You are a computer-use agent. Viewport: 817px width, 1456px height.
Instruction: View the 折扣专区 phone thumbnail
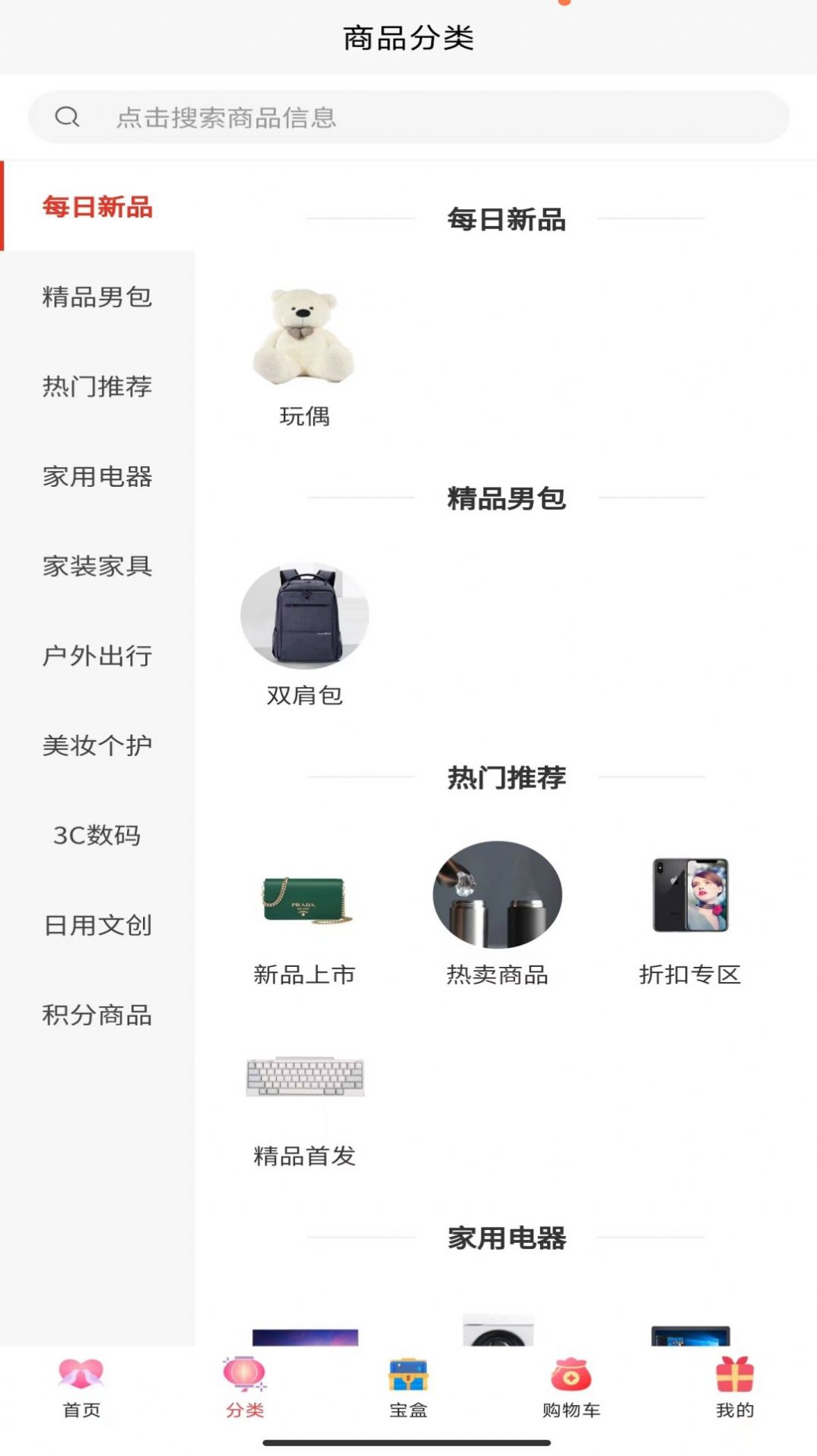[689, 899]
